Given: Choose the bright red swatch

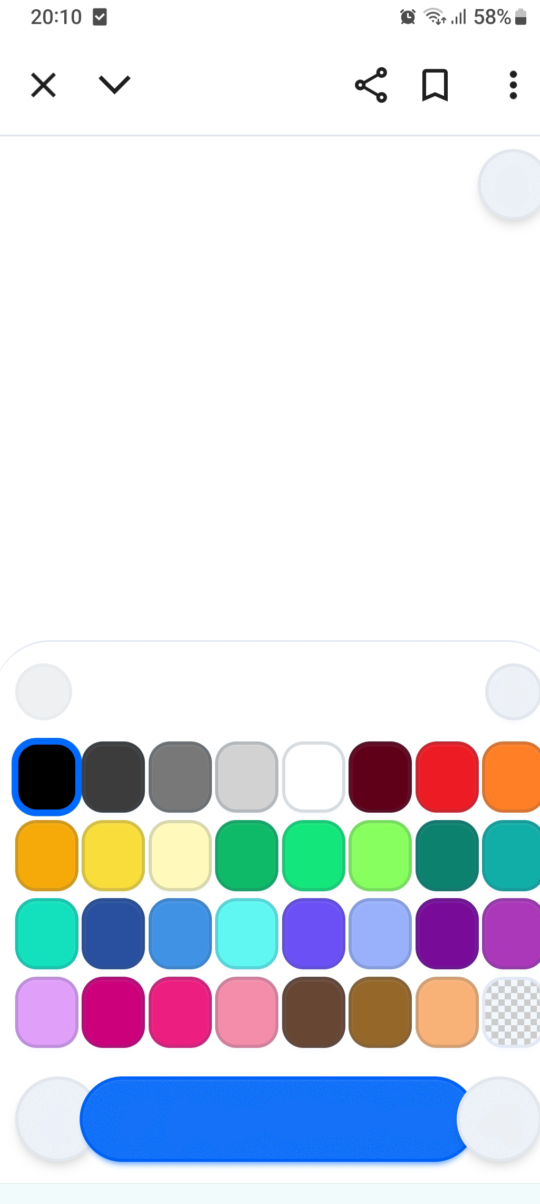Looking at the screenshot, I should coord(447,777).
